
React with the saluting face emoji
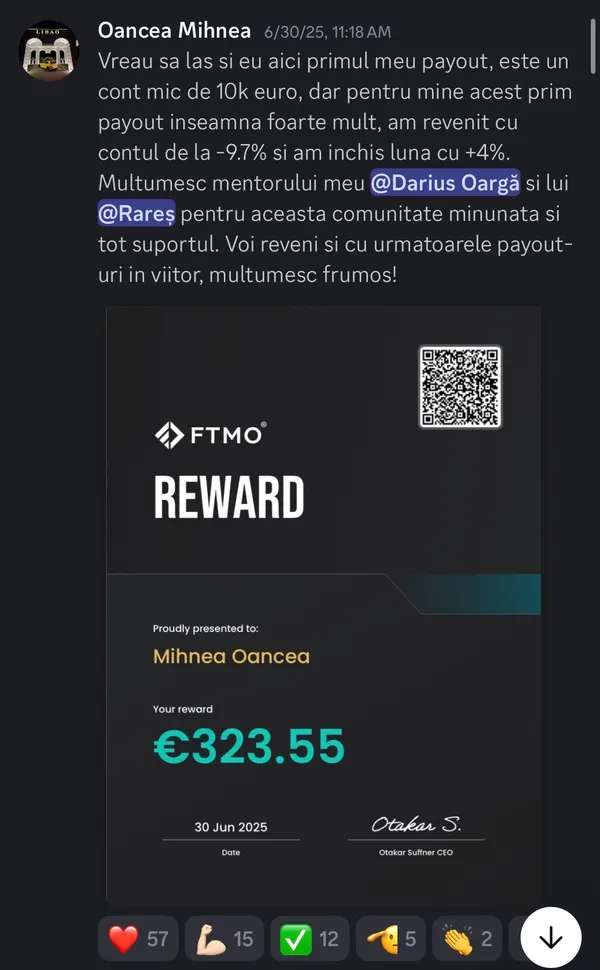390,938
